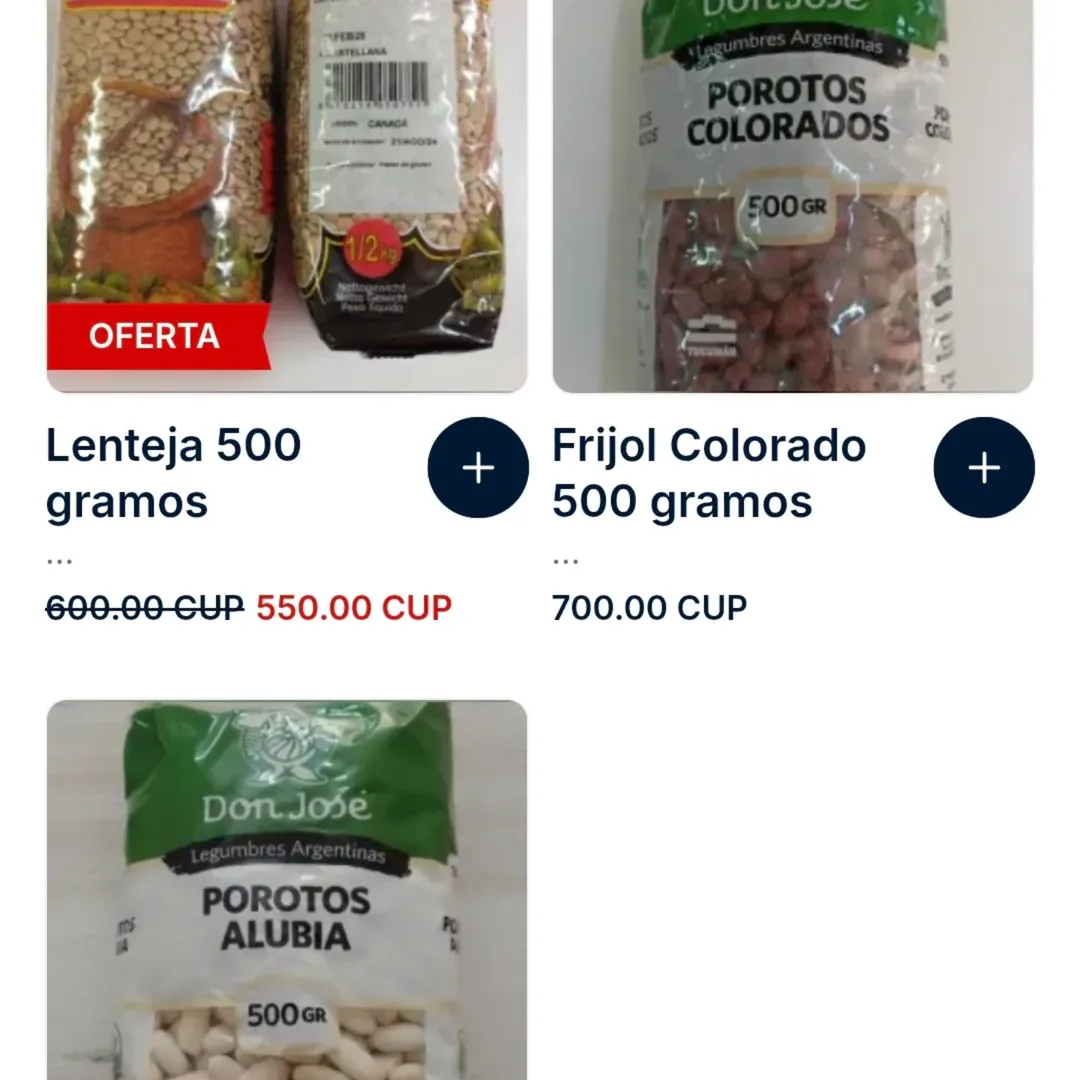Image resolution: width=1080 pixels, height=1080 pixels.
Task: View the Porotos Alubia product
Action: coord(287,890)
